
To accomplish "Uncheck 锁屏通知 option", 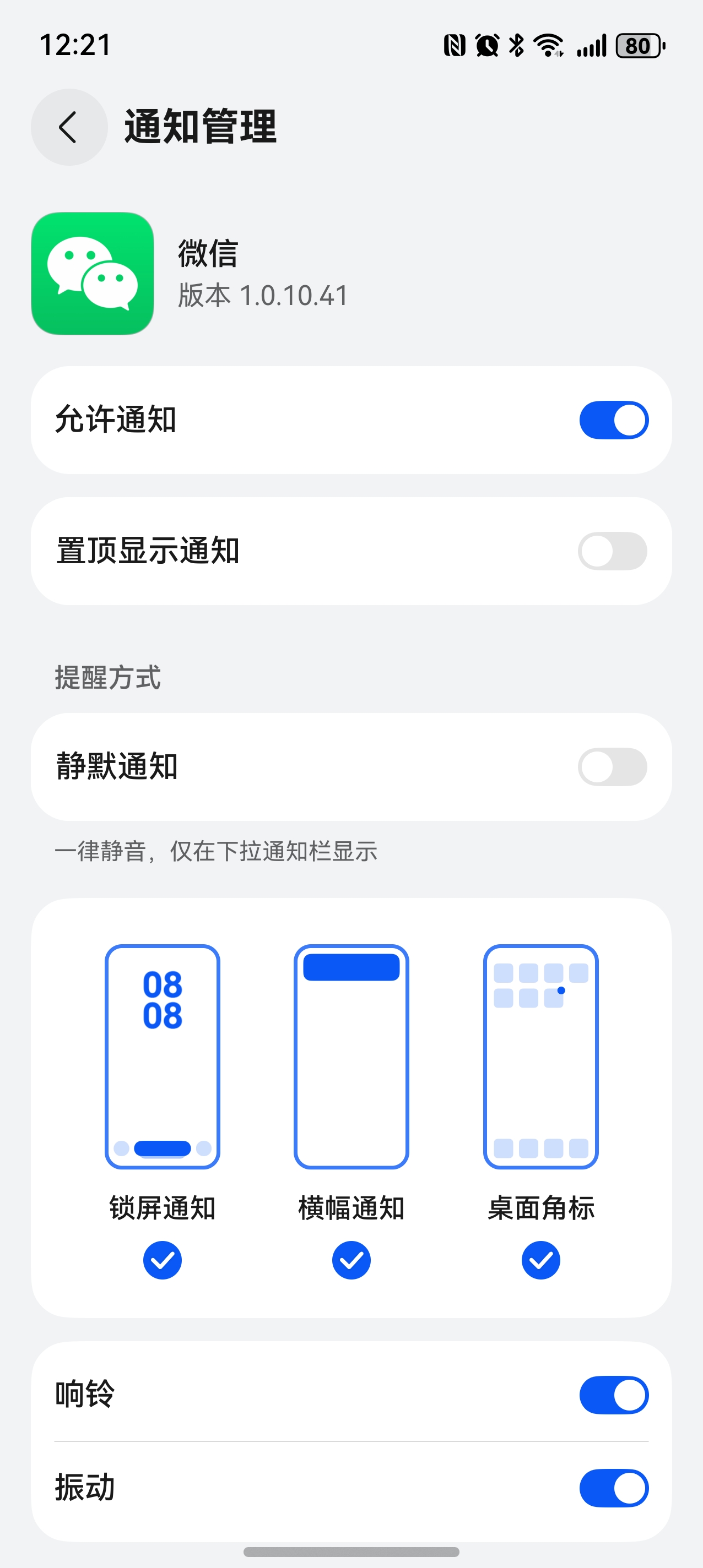I will [x=162, y=1260].
